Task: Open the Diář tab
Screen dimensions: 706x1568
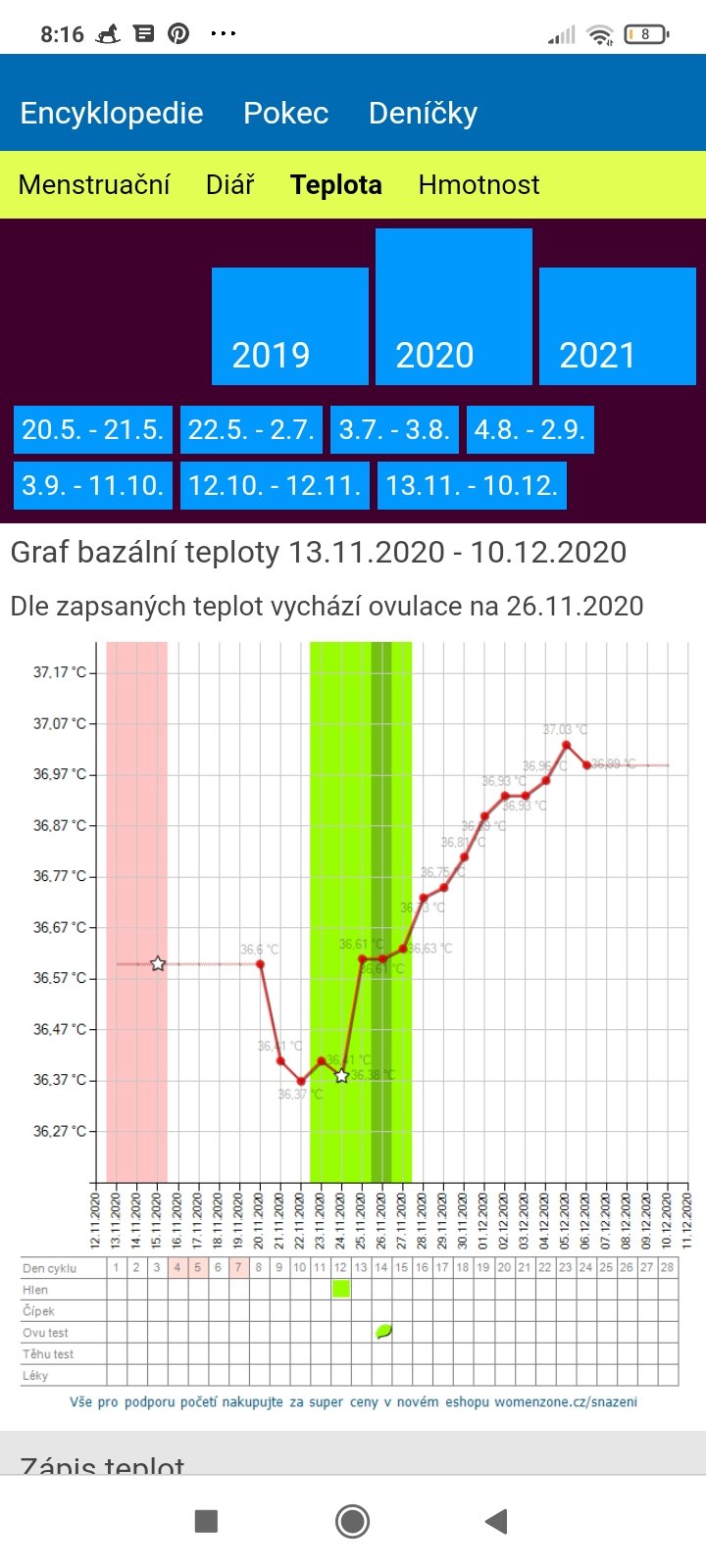Action: tap(230, 184)
